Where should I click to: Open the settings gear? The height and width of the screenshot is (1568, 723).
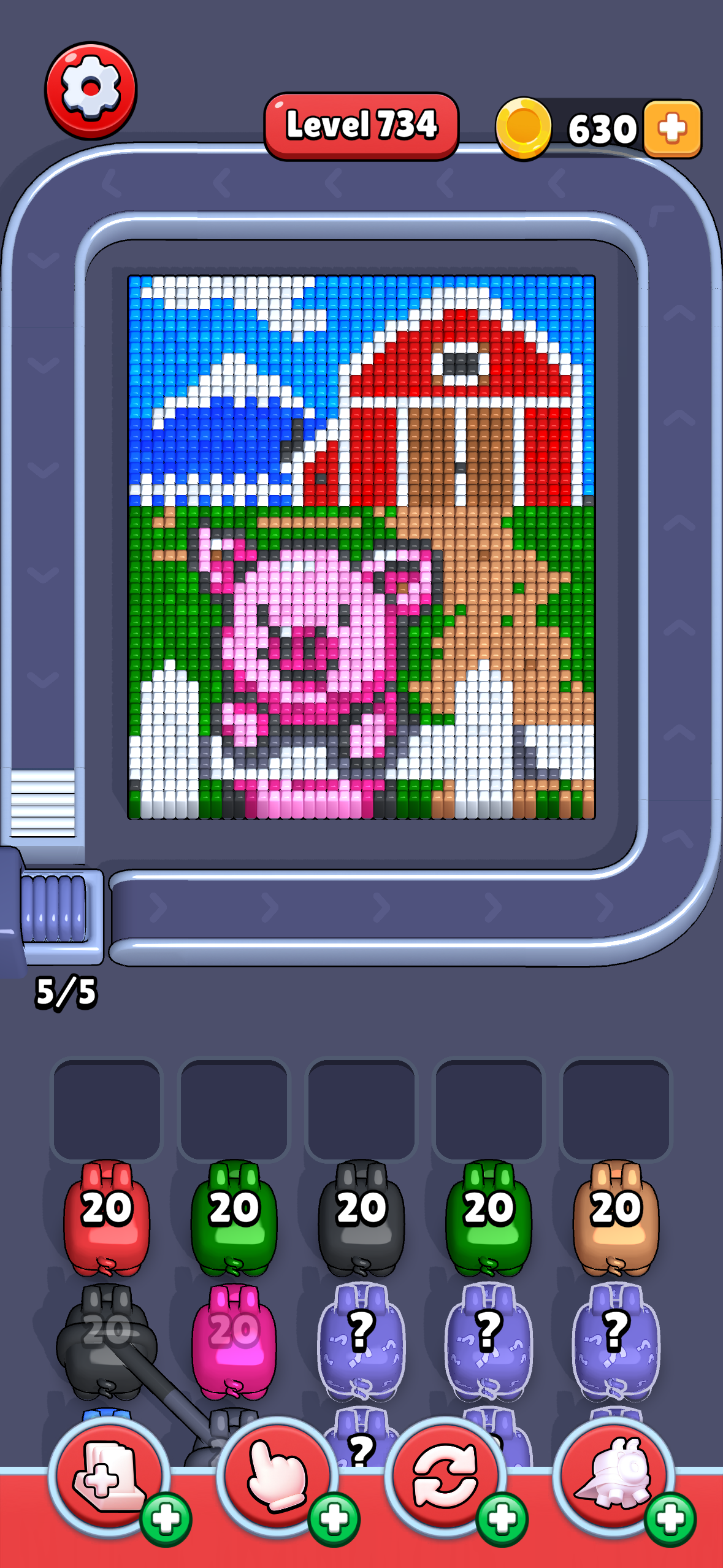91,90
